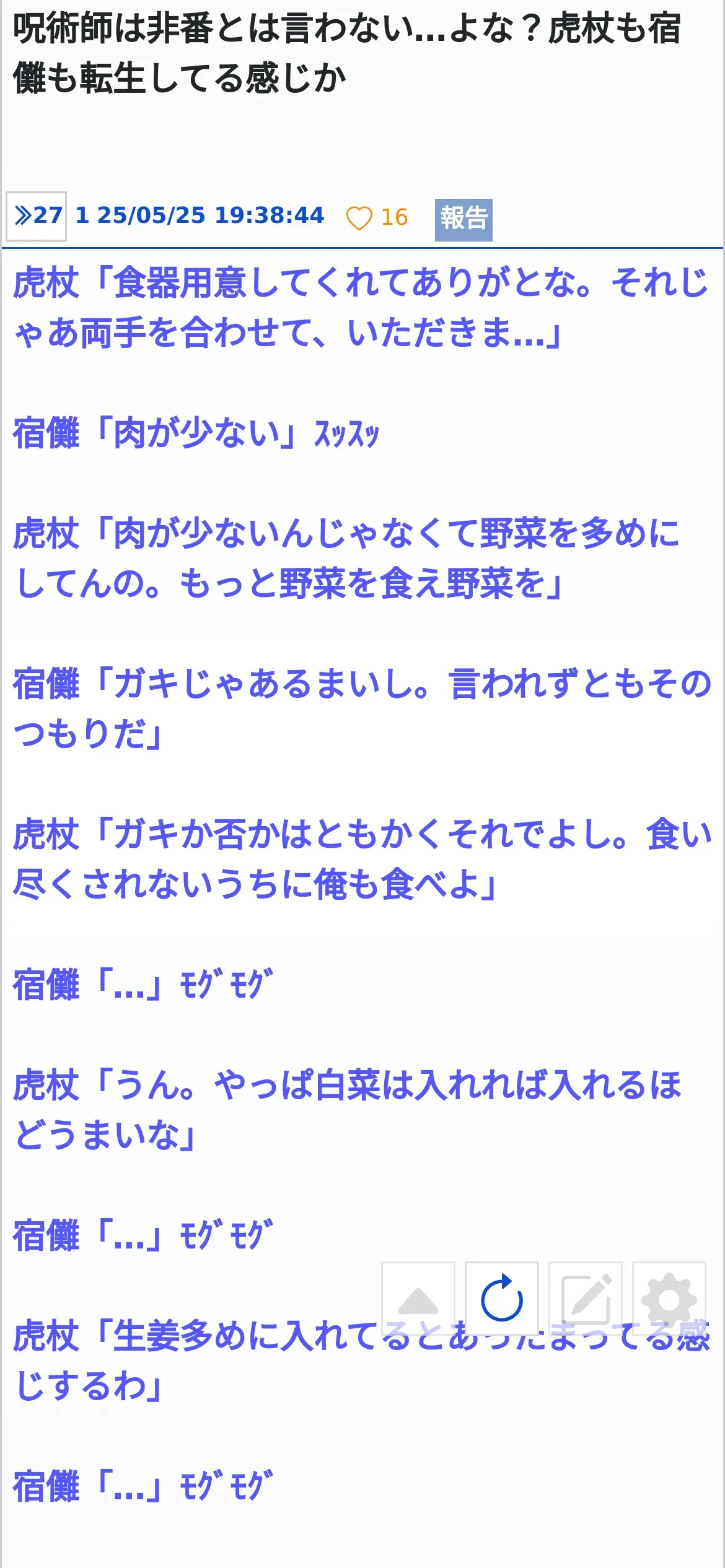The height and width of the screenshot is (1568, 725).
Task: Write a reply with the pencil icon
Action: pos(586,1298)
